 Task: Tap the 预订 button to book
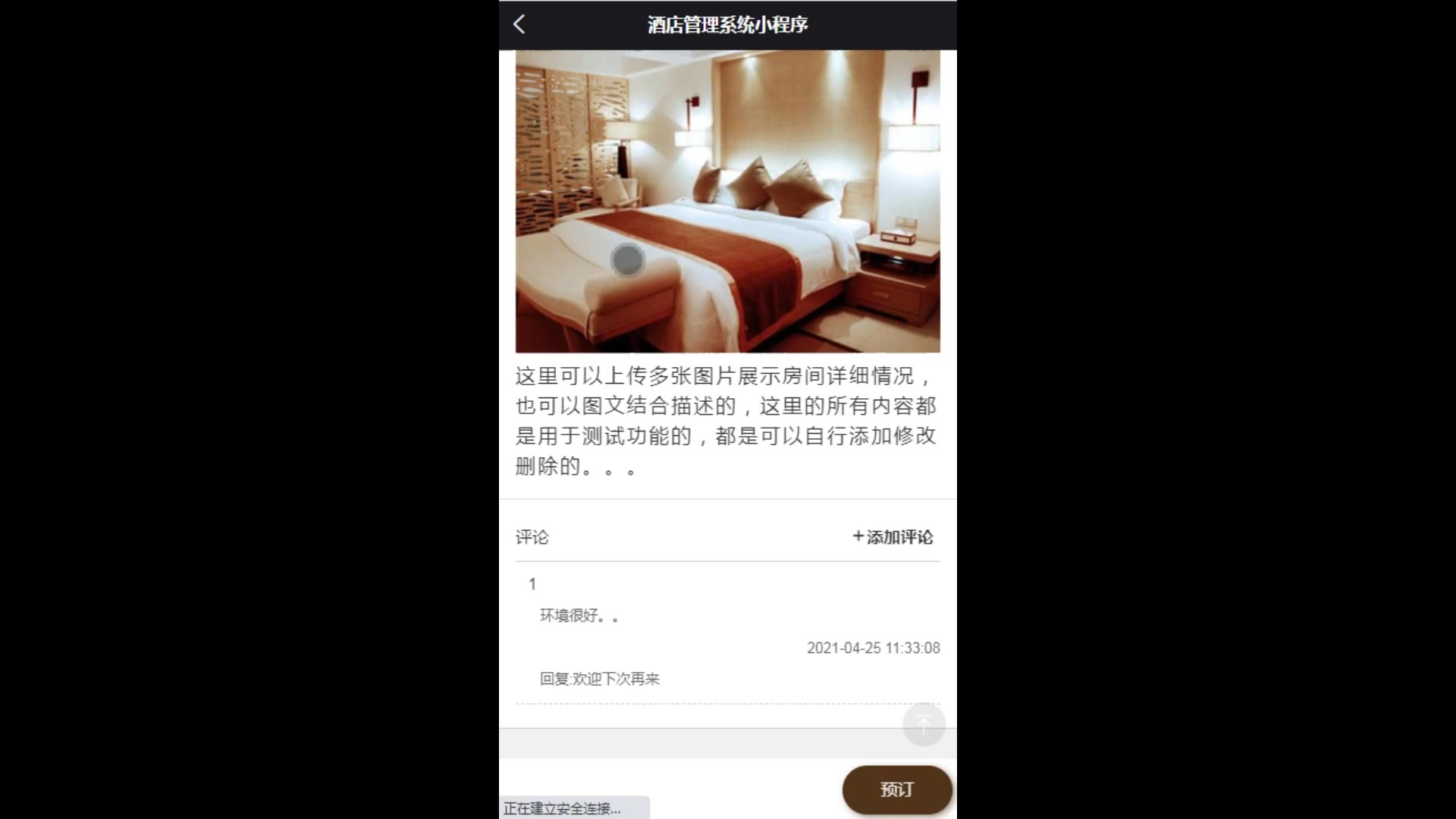click(896, 789)
